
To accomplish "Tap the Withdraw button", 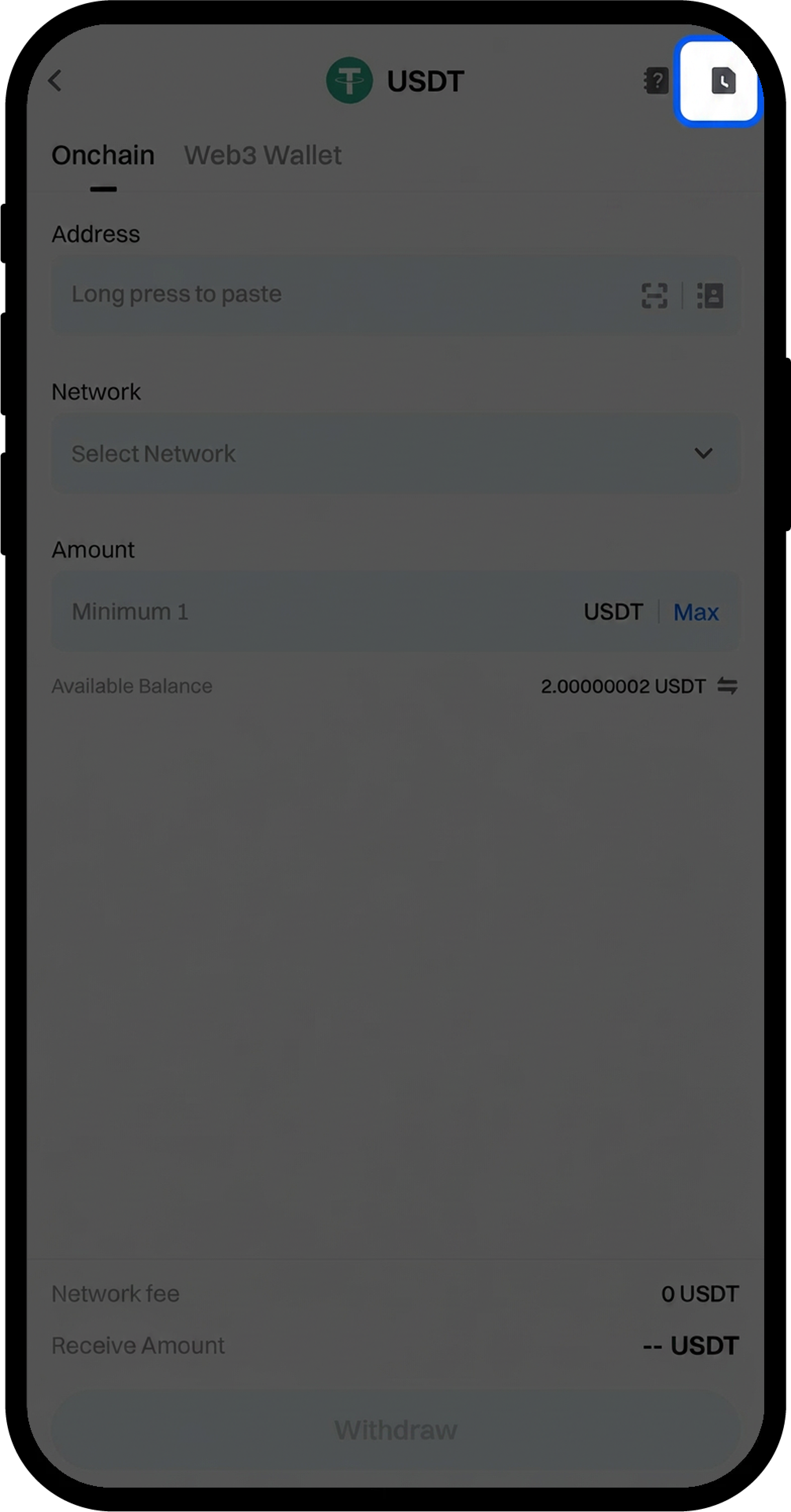I will (395, 1430).
